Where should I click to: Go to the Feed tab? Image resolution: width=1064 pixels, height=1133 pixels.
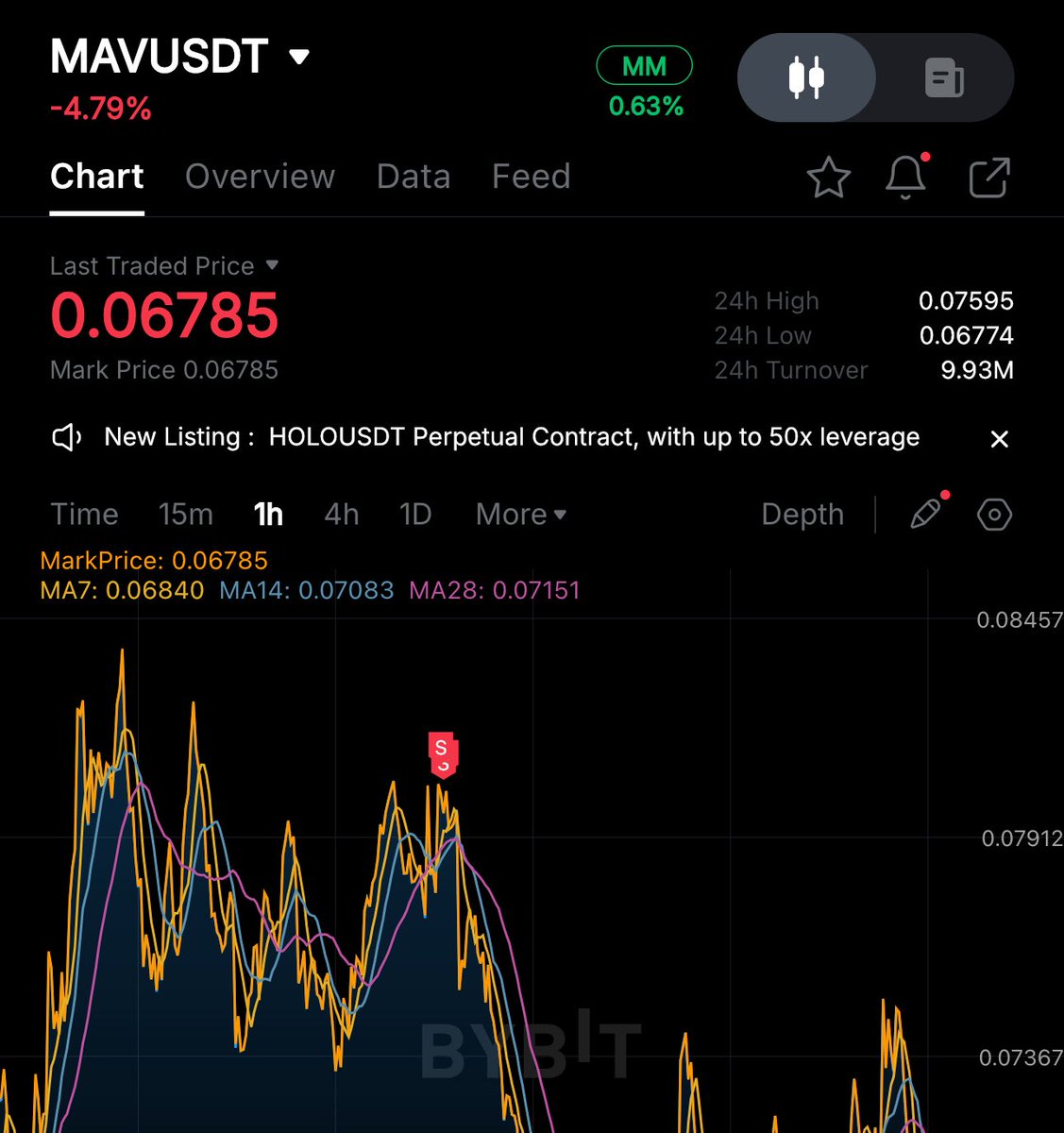tap(531, 177)
